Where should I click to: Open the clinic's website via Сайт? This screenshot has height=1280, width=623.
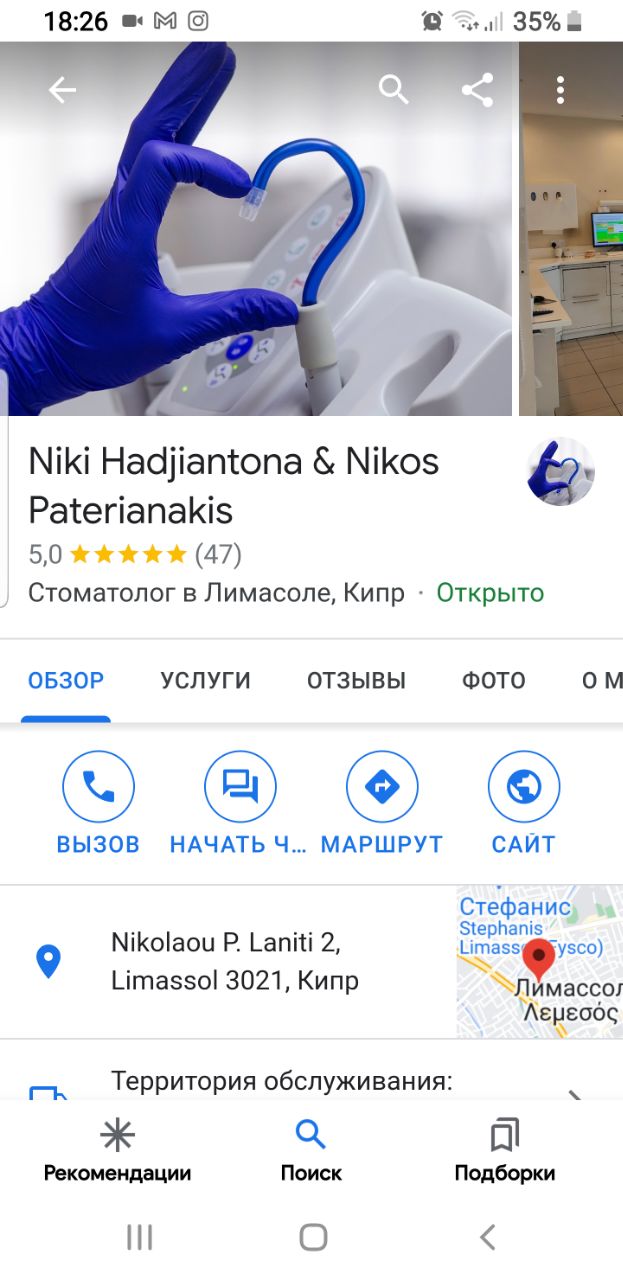pos(523,805)
